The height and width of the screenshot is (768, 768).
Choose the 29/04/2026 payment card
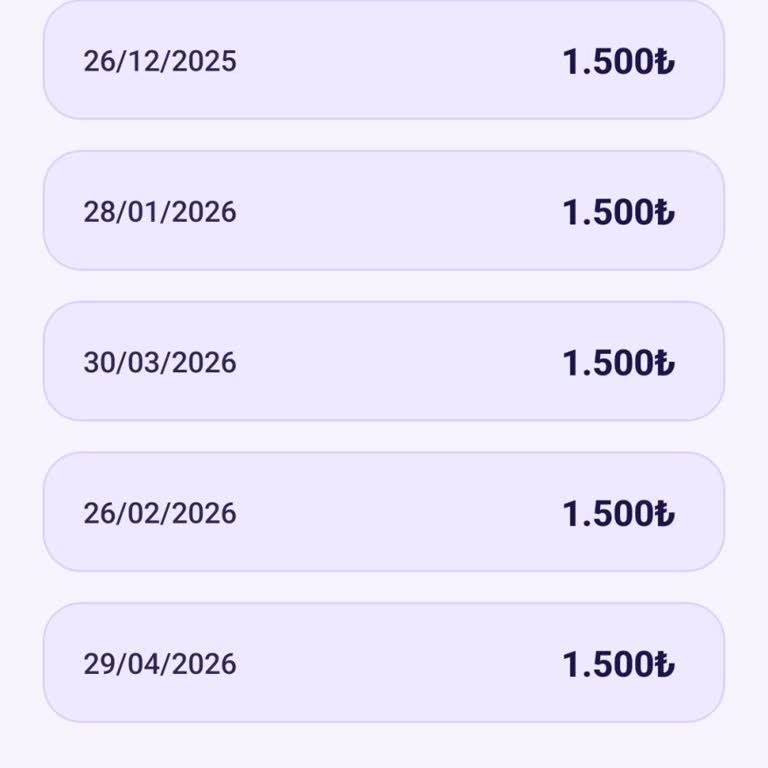[383, 662]
